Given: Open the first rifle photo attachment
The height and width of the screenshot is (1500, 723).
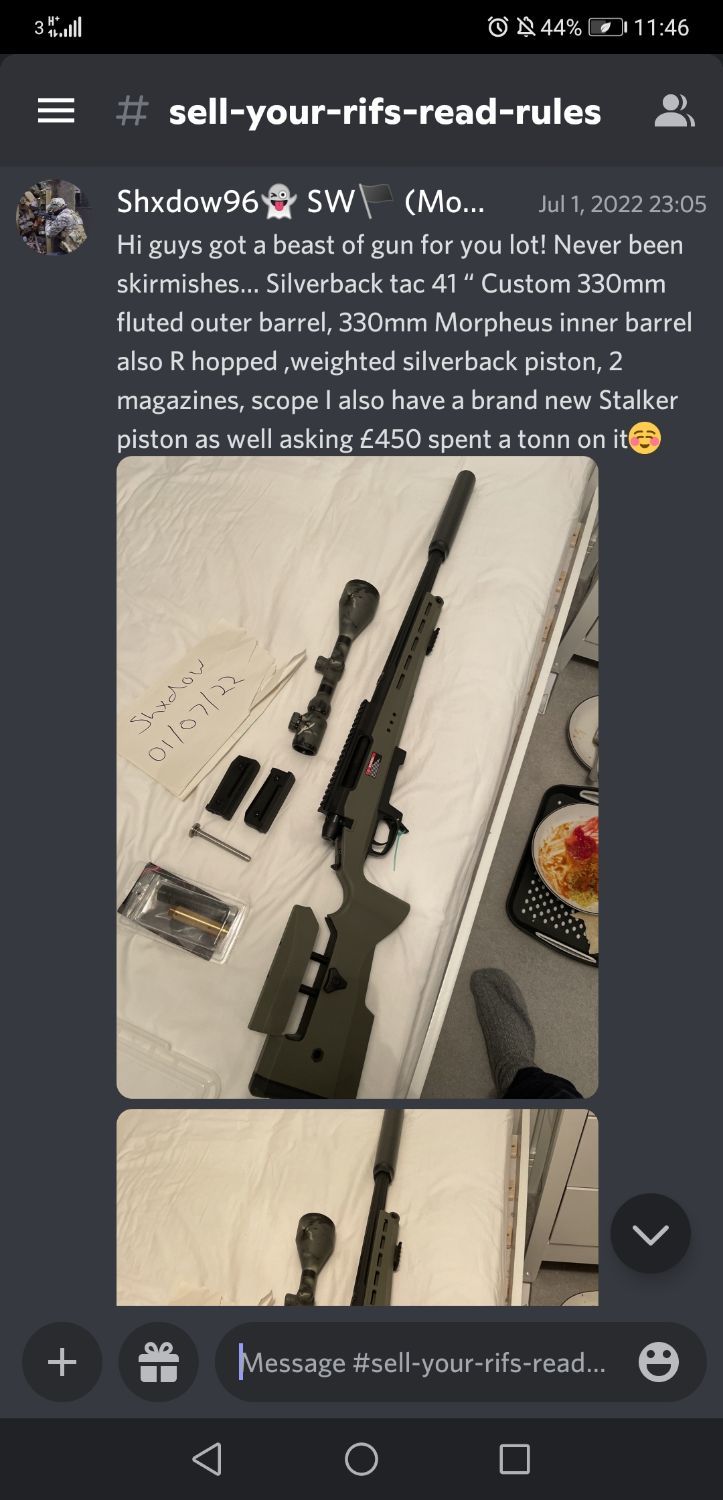Looking at the screenshot, I should (357, 777).
